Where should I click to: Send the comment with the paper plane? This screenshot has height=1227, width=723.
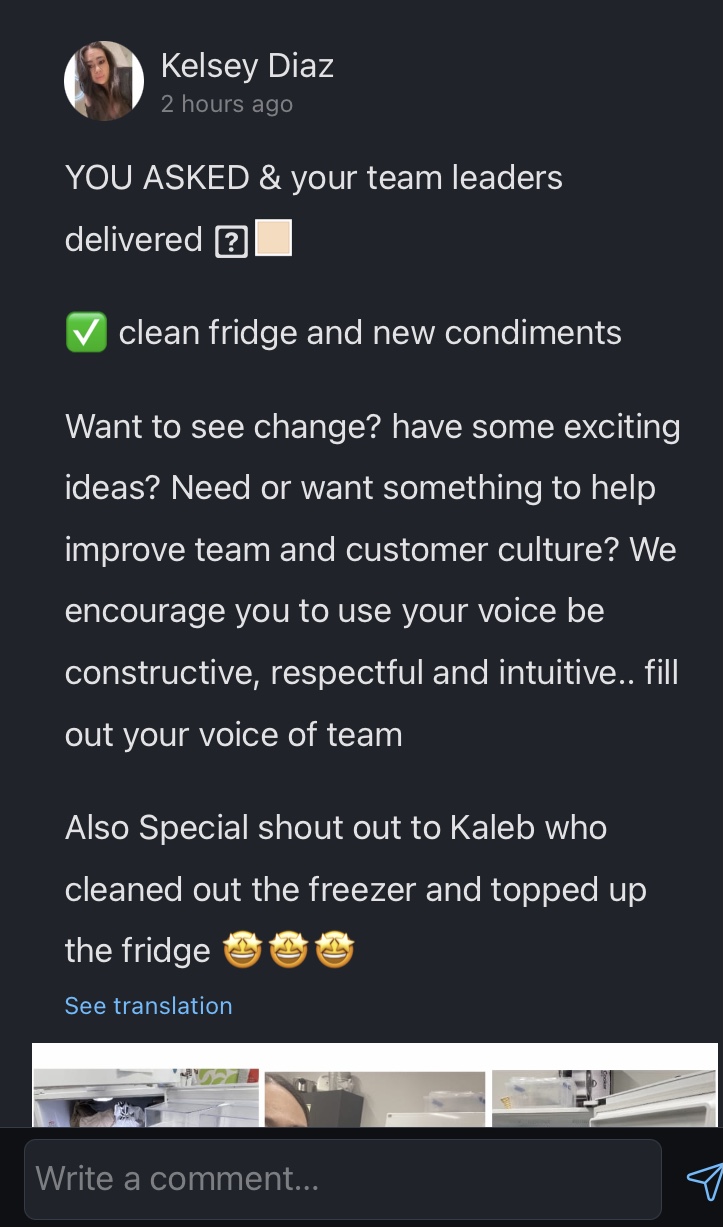(704, 1180)
